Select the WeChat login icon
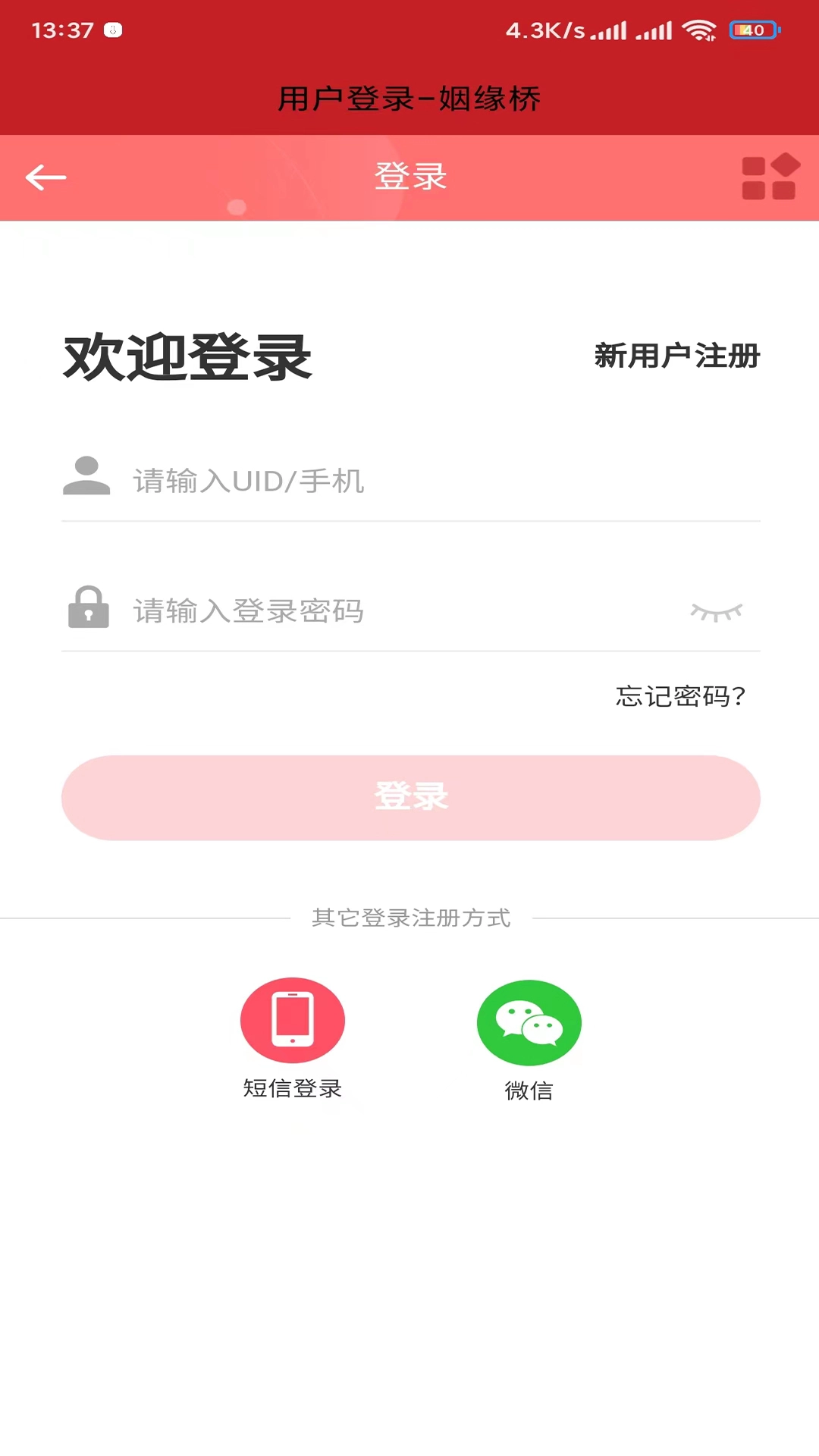 click(529, 1022)
